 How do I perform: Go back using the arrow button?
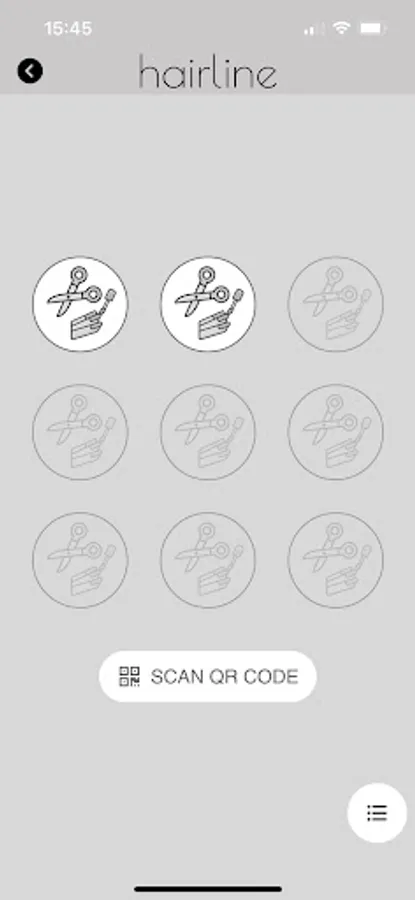point(30,71)
